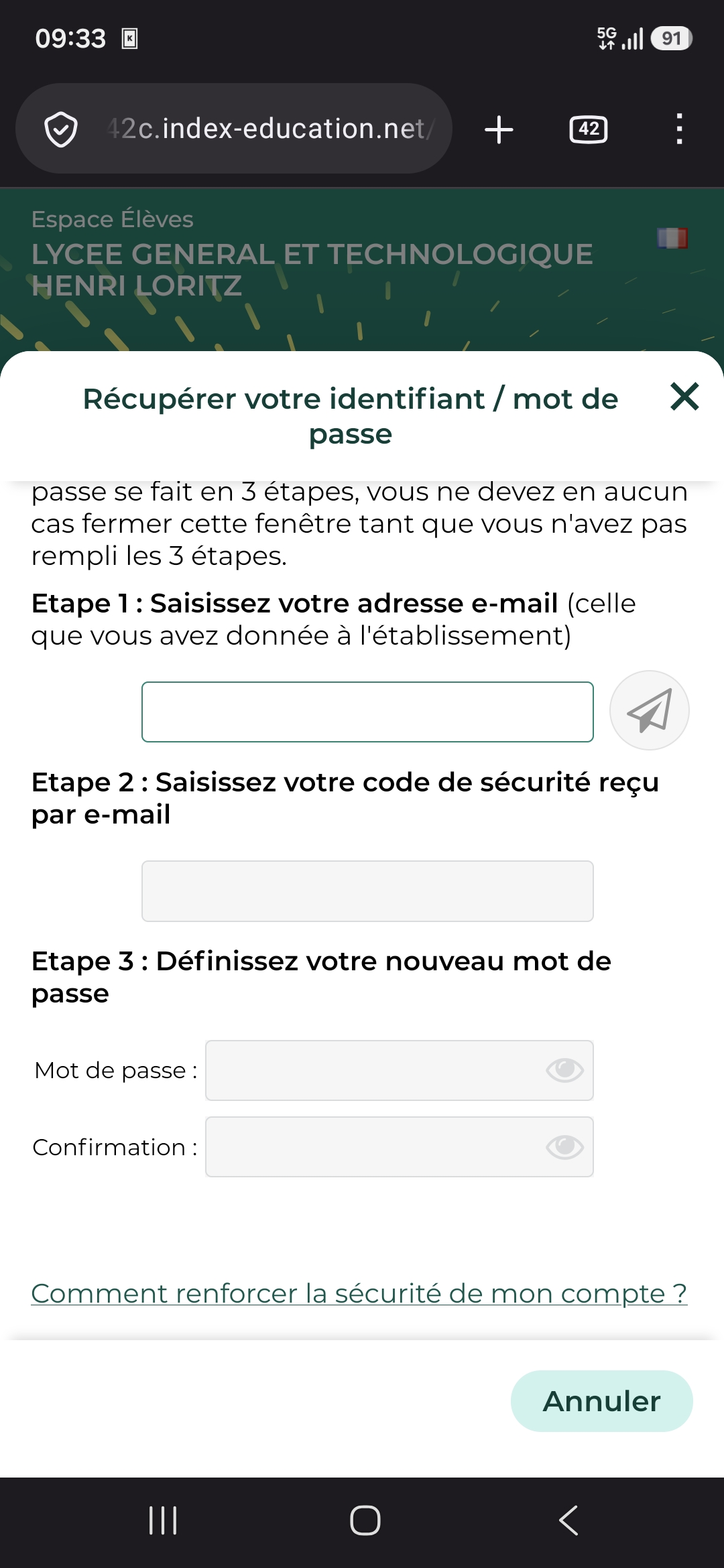Tap the Annuler button

601,1401
